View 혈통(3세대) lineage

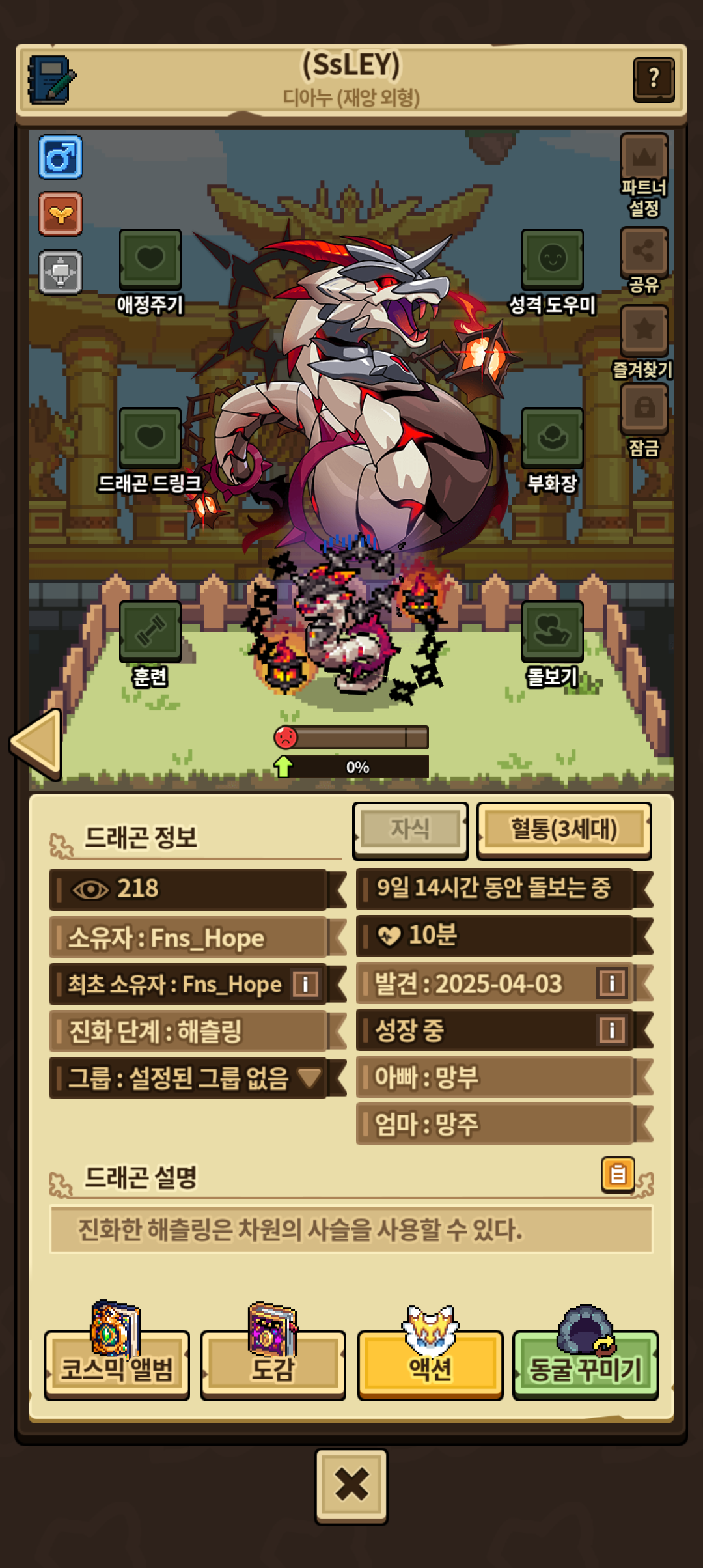[564, 830]
